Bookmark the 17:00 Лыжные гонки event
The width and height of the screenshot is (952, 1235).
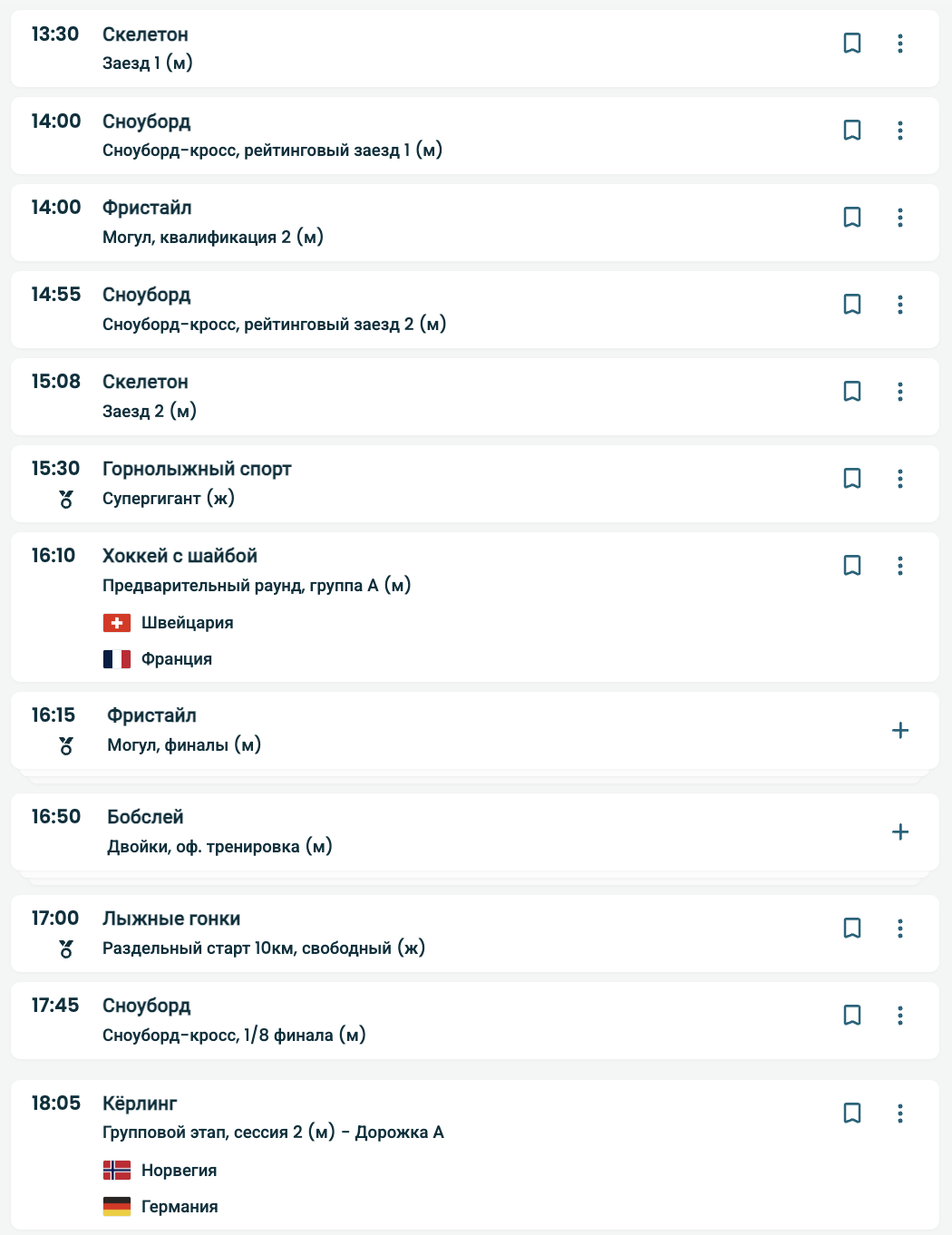852,929
